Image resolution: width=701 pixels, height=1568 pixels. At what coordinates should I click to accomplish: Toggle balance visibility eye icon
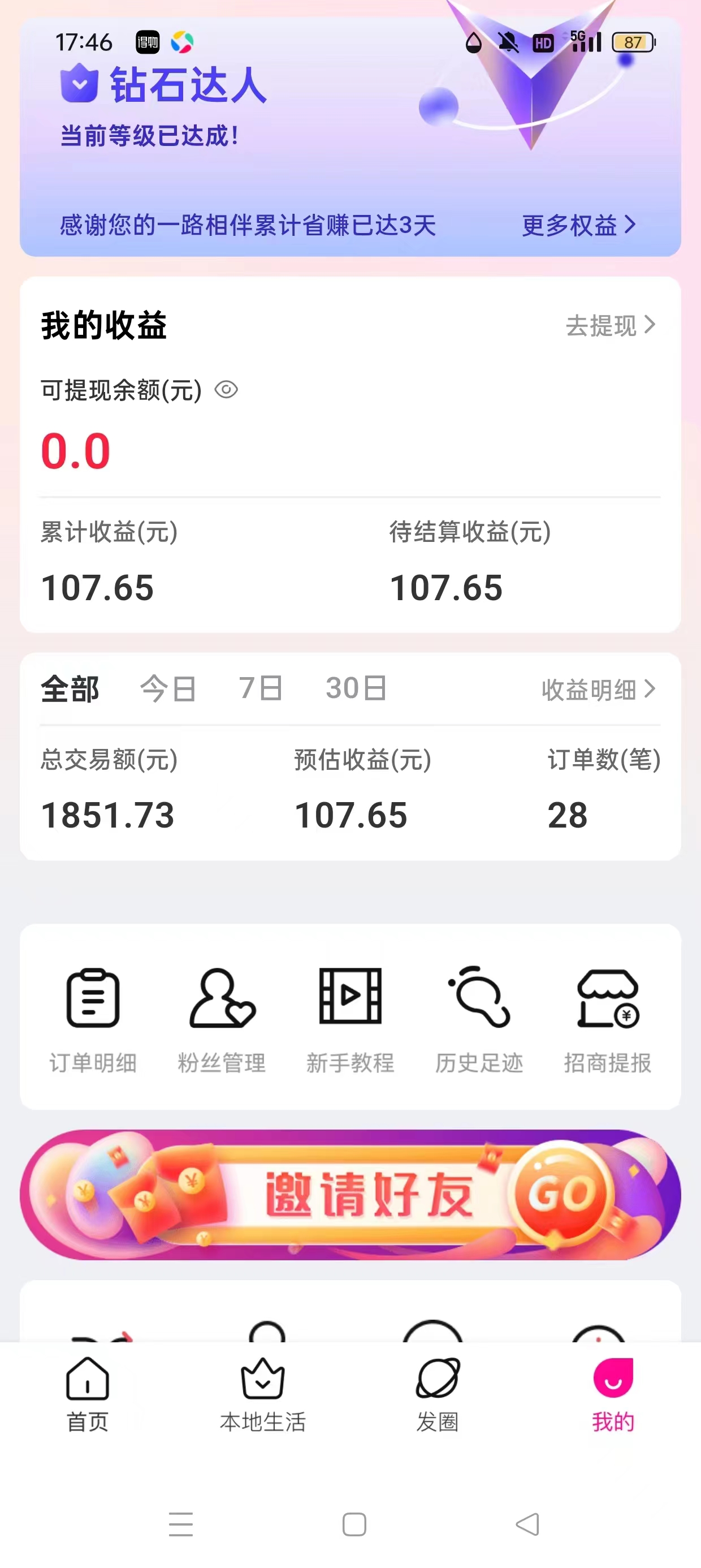click(x=226, y=390)
